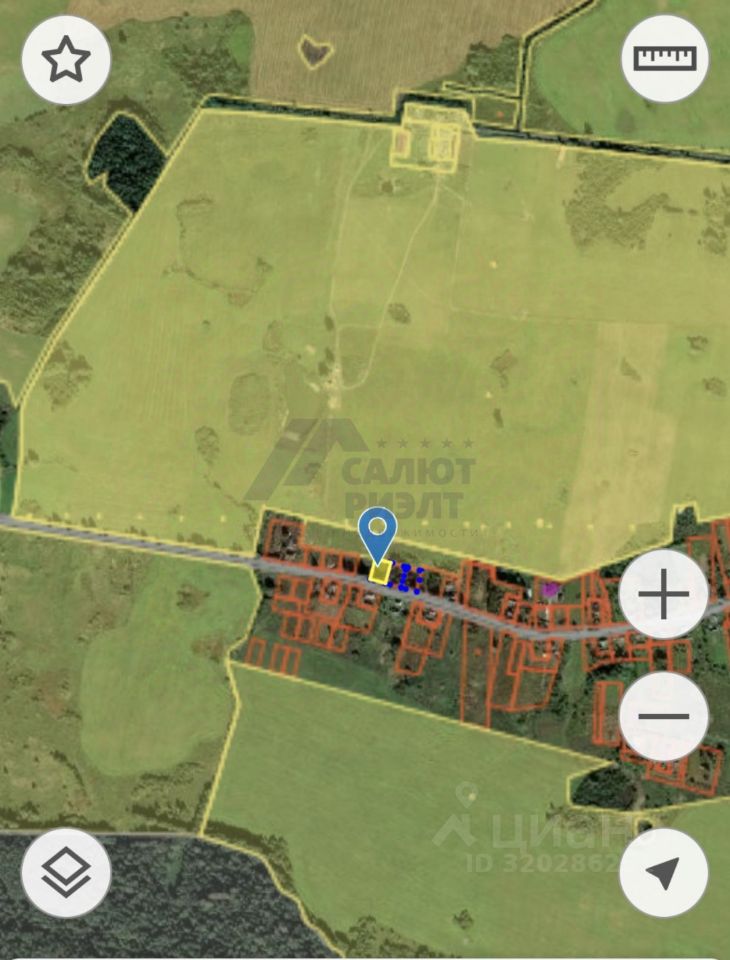Open the ruler measurement tool

click(664, 58)
